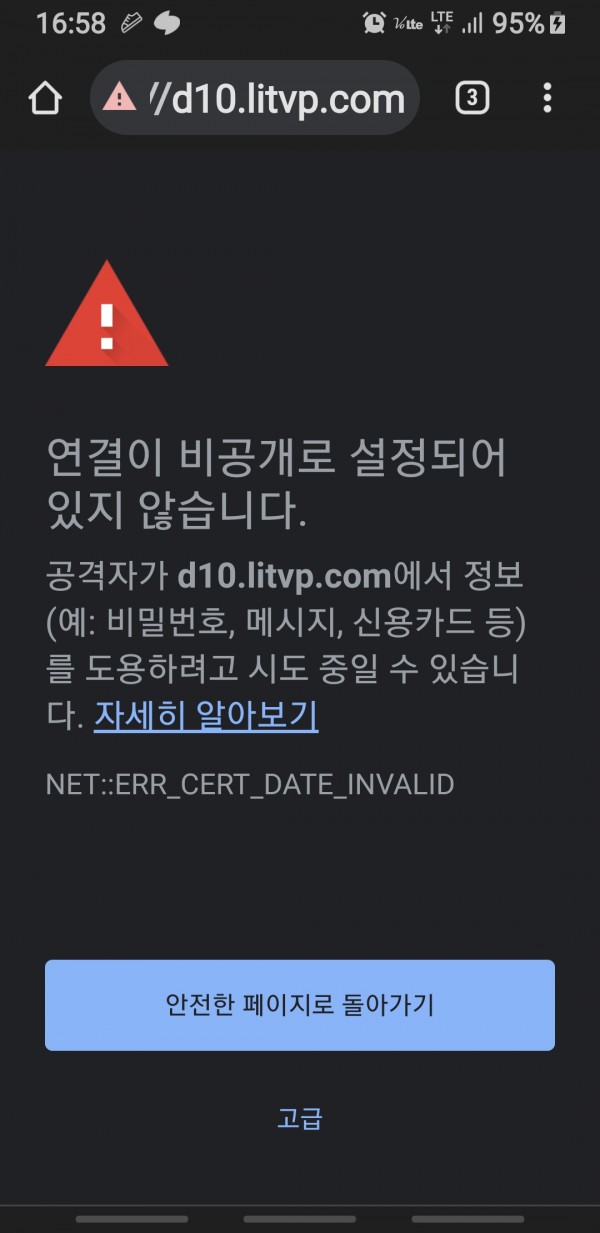Tap 안전한 페이지로 돌아가기 button
This screenshot has height=1233, width=600.
300,1005
